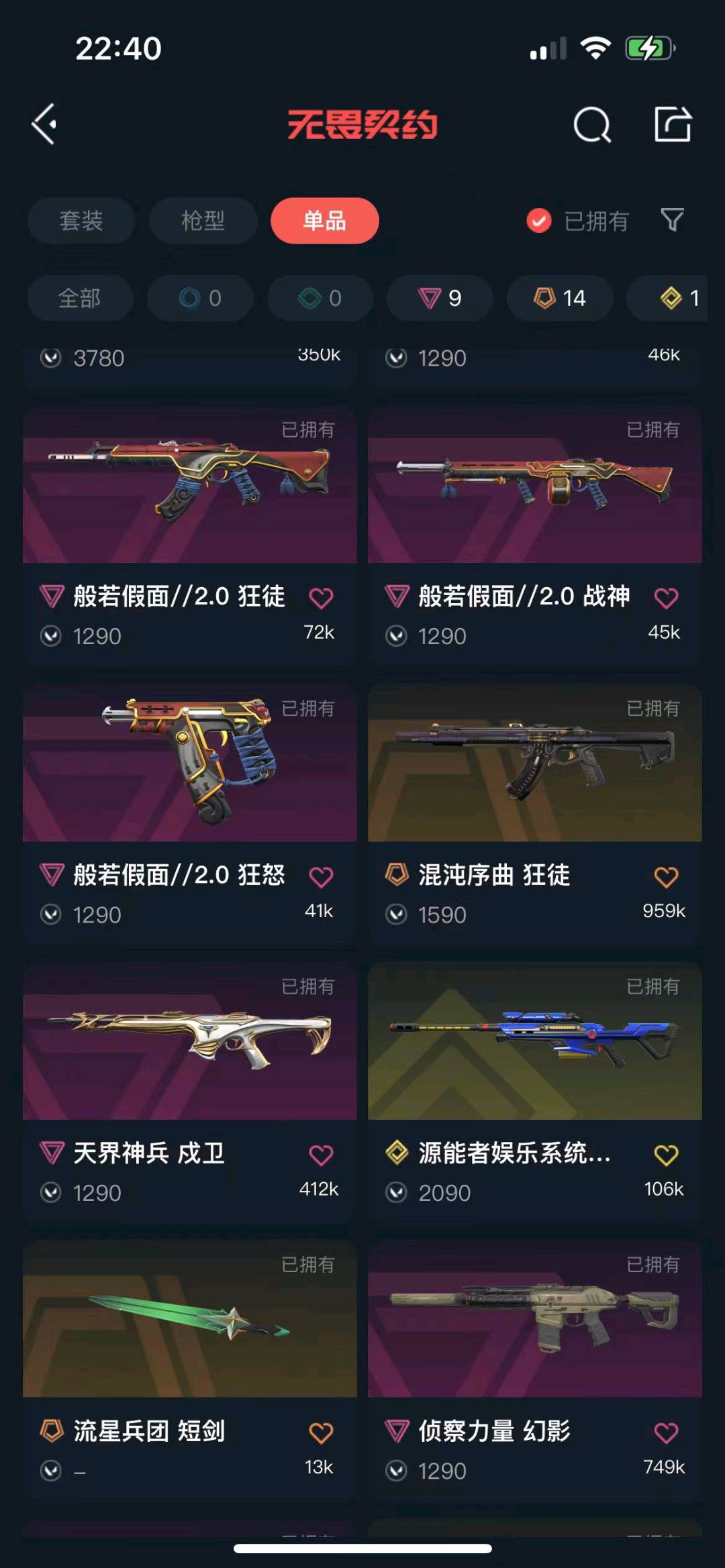The height and width of the screenshot is (1568, 725).
Task: Select the 单品 tab
Action: click(324, 221)
